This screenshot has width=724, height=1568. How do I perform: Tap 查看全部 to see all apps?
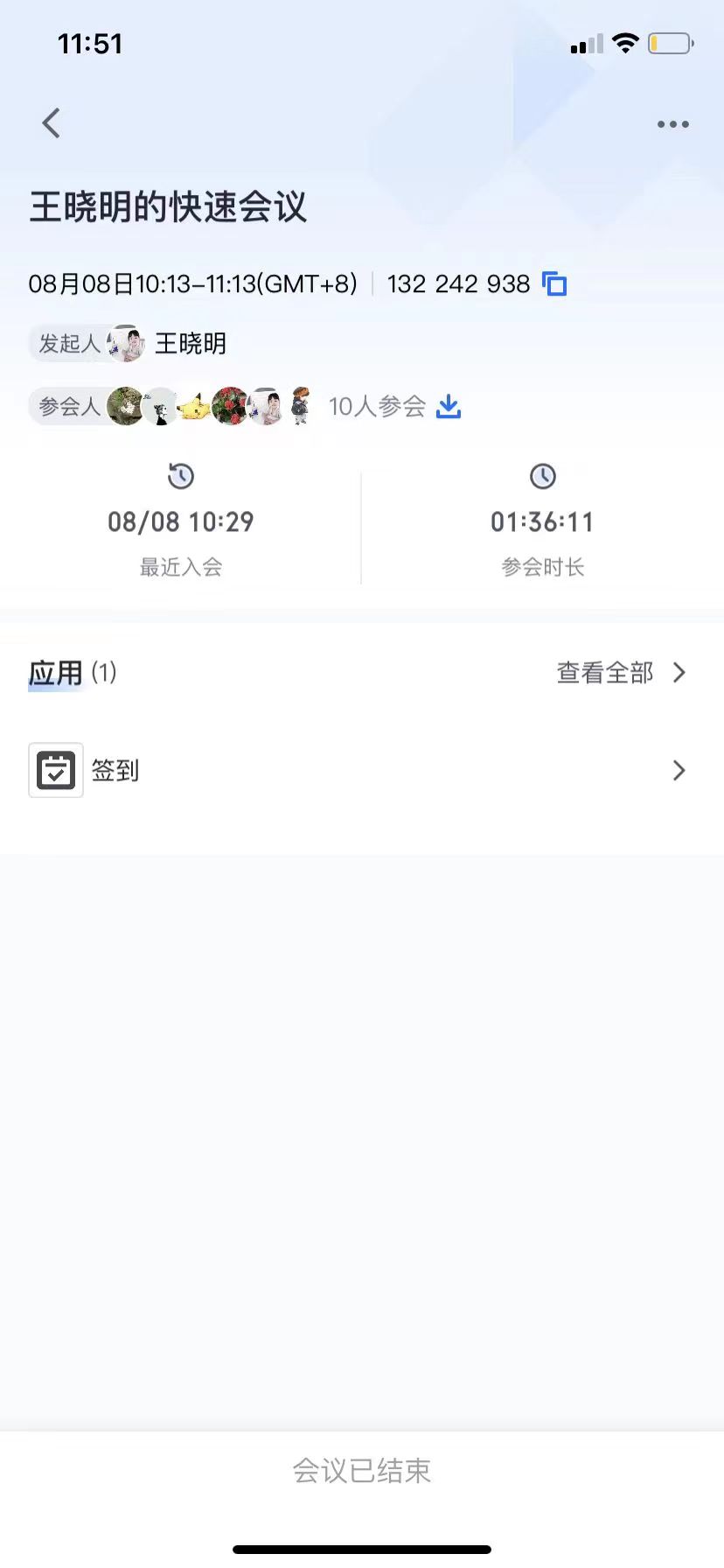point(620,673)
